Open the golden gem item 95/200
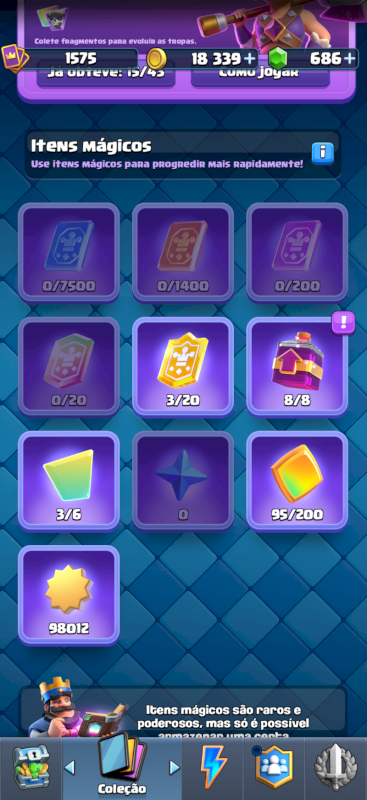The height and width of the screenshot is (800, 367). pos(297,481)
